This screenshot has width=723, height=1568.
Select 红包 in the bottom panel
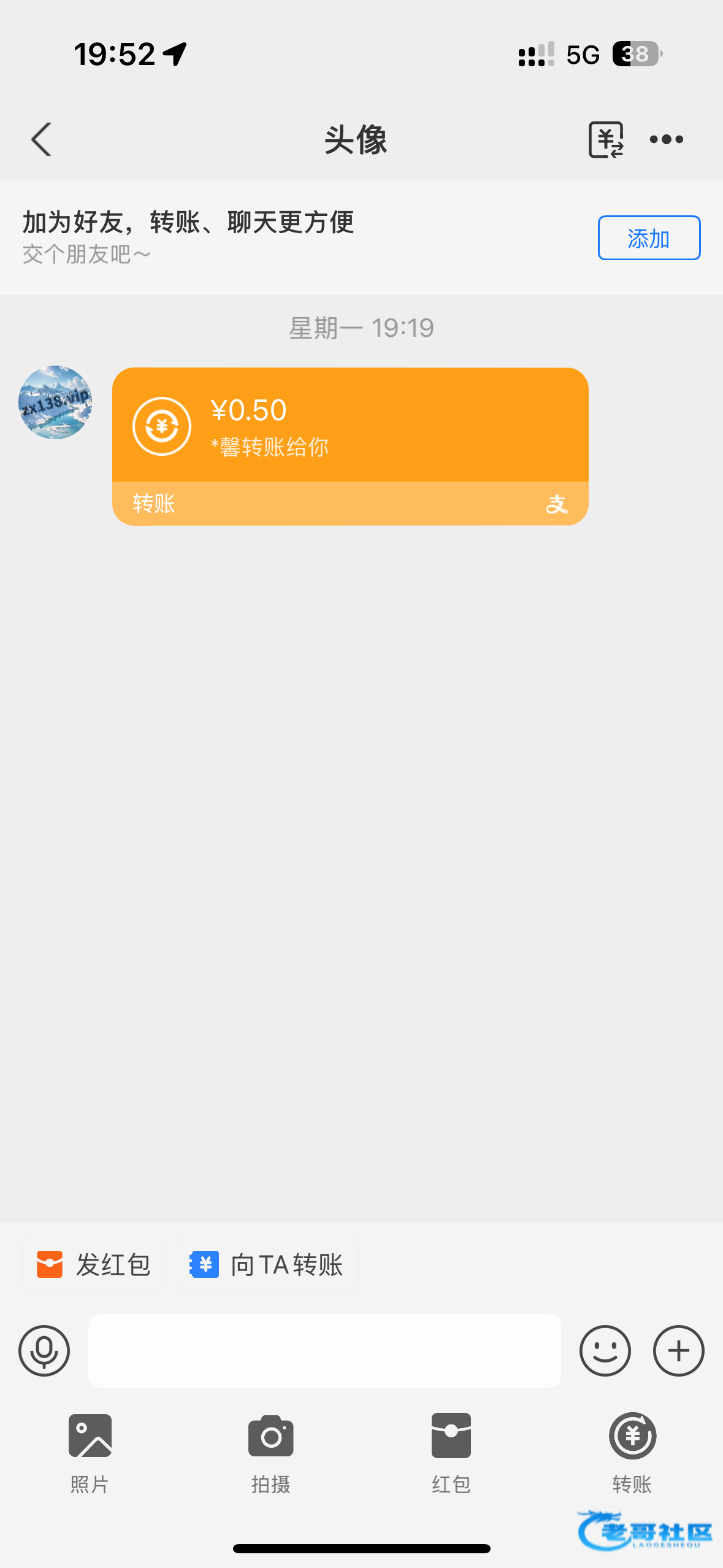tap(451, 1451)
